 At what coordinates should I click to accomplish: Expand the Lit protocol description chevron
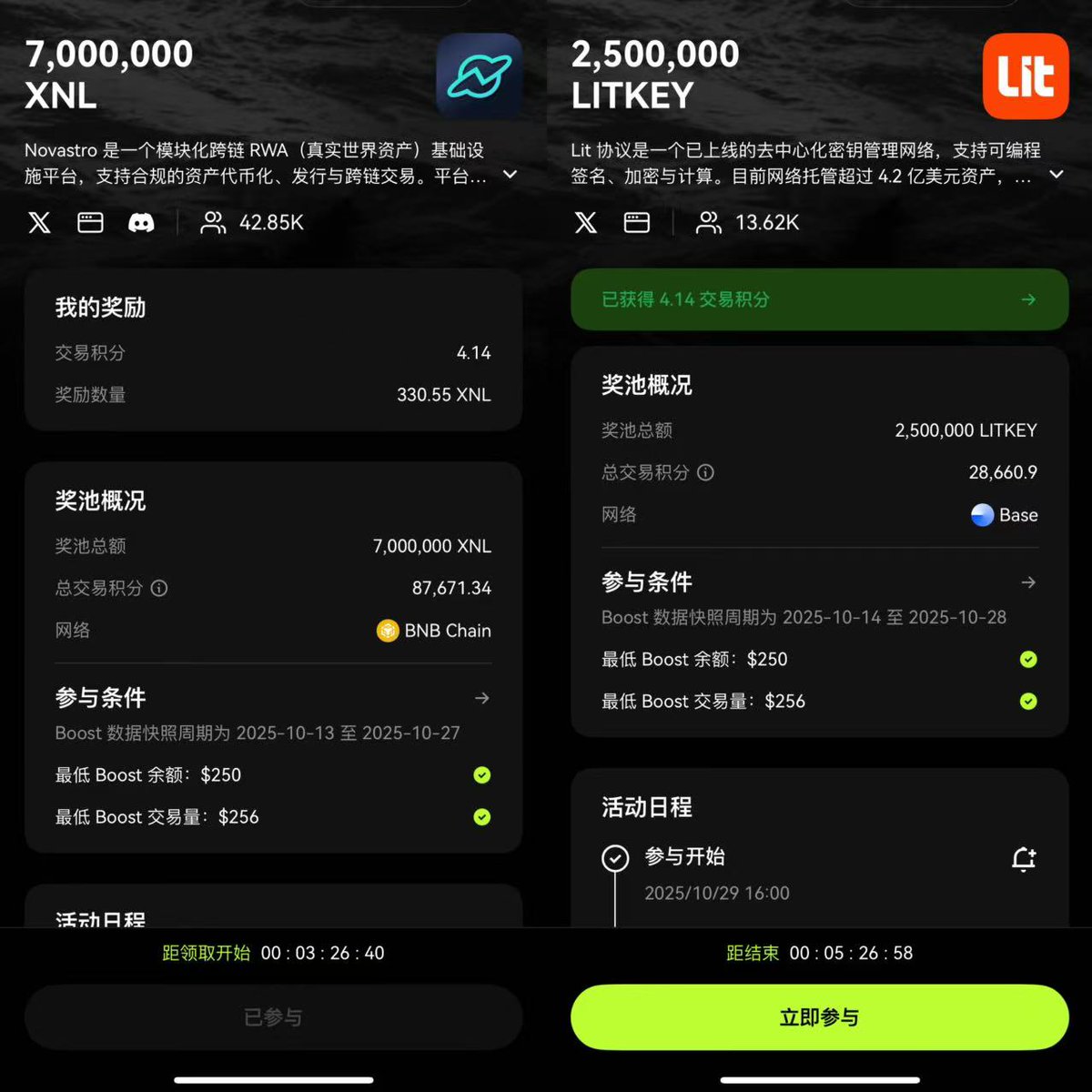(x=1057, y=175)
